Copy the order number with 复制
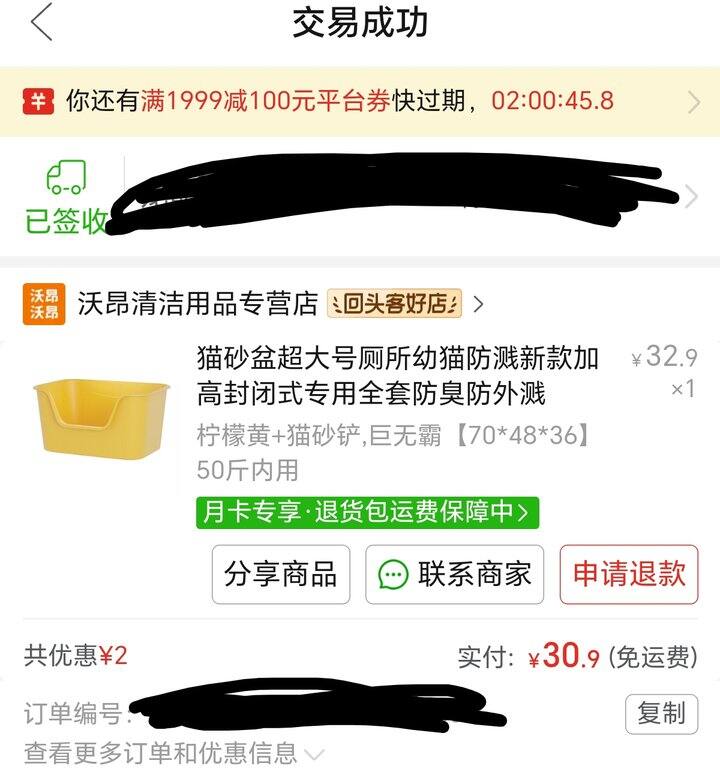720x778 pixels. (661, 713)
